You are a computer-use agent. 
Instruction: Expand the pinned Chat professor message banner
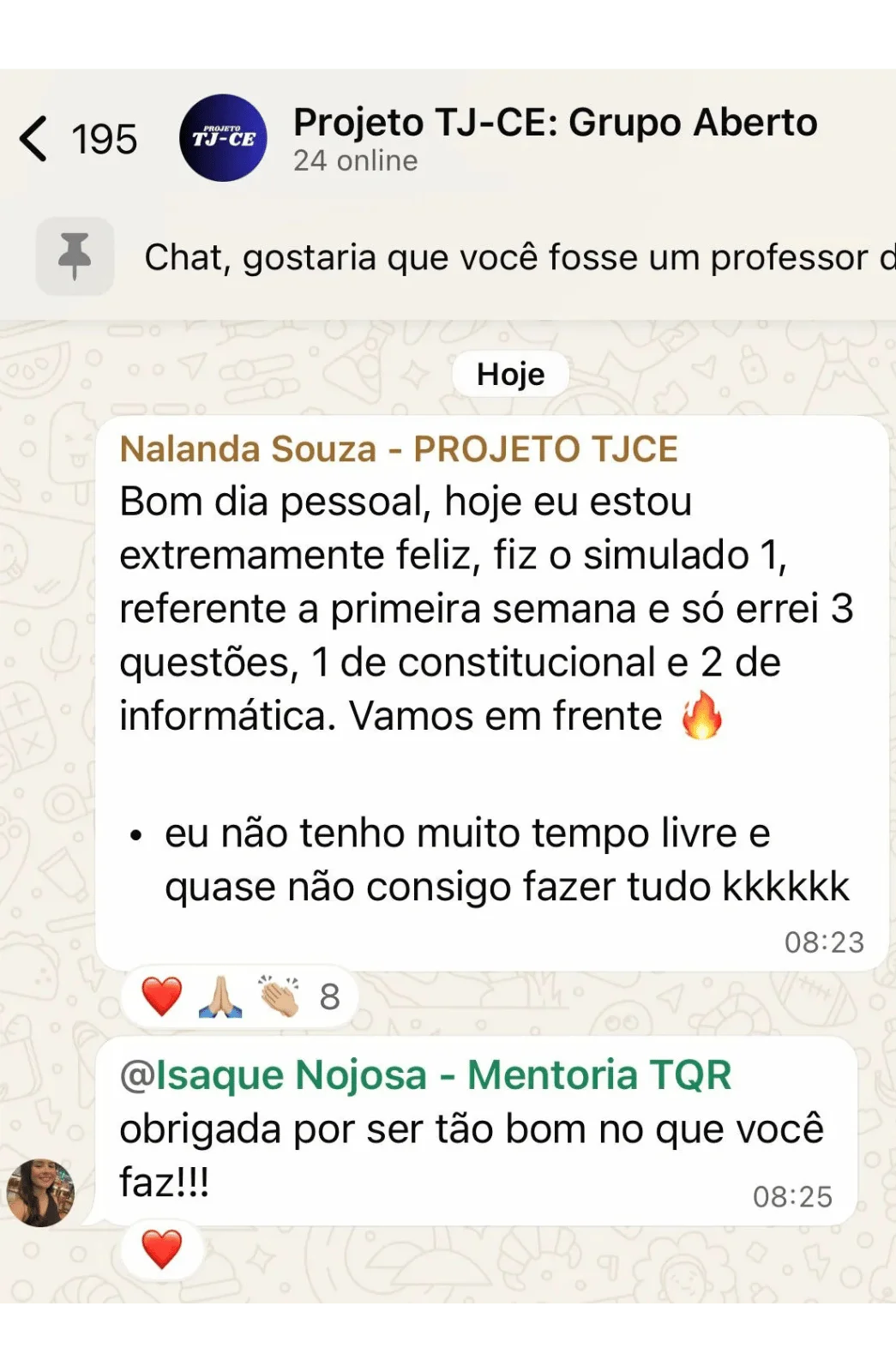pos(514,256)
